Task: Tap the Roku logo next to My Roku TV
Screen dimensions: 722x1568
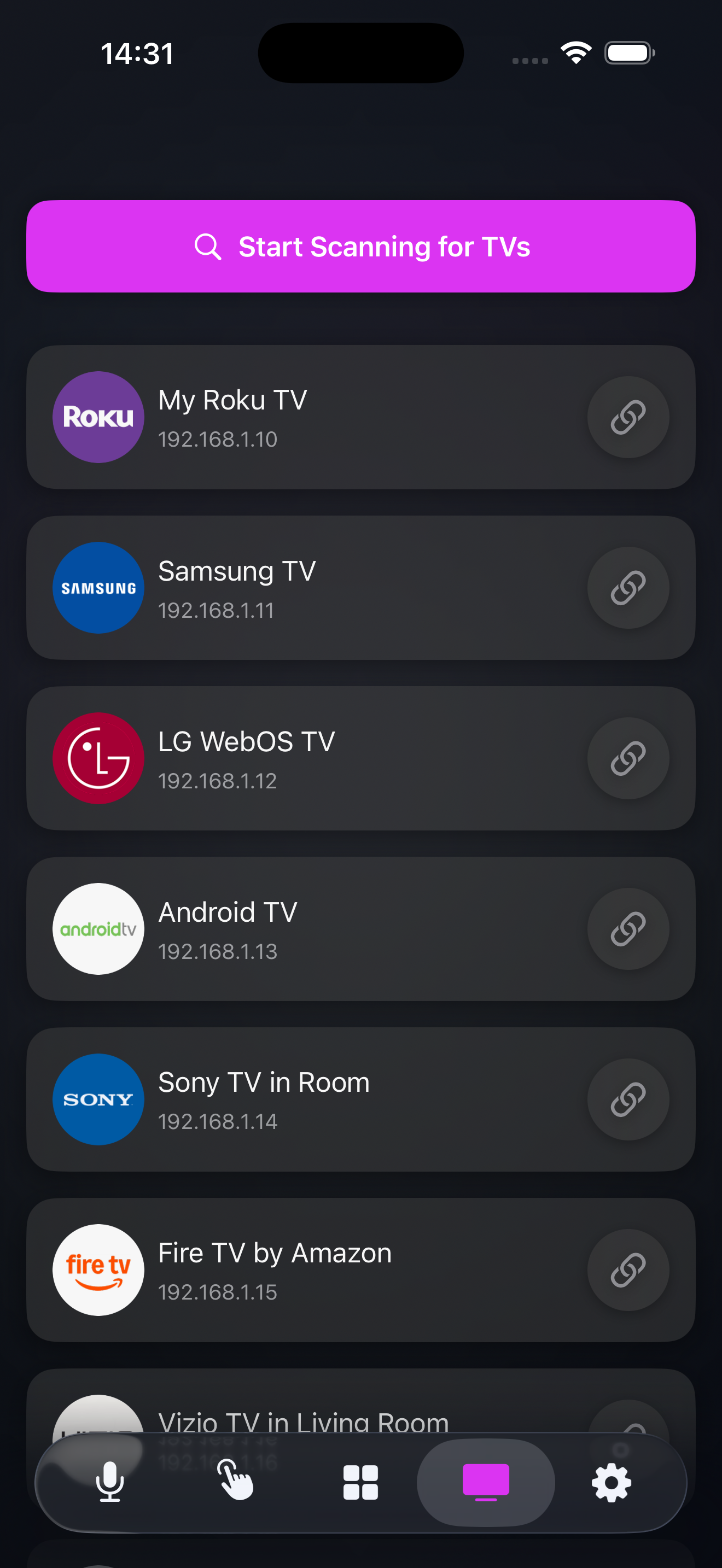Action: tap(98, 417)
